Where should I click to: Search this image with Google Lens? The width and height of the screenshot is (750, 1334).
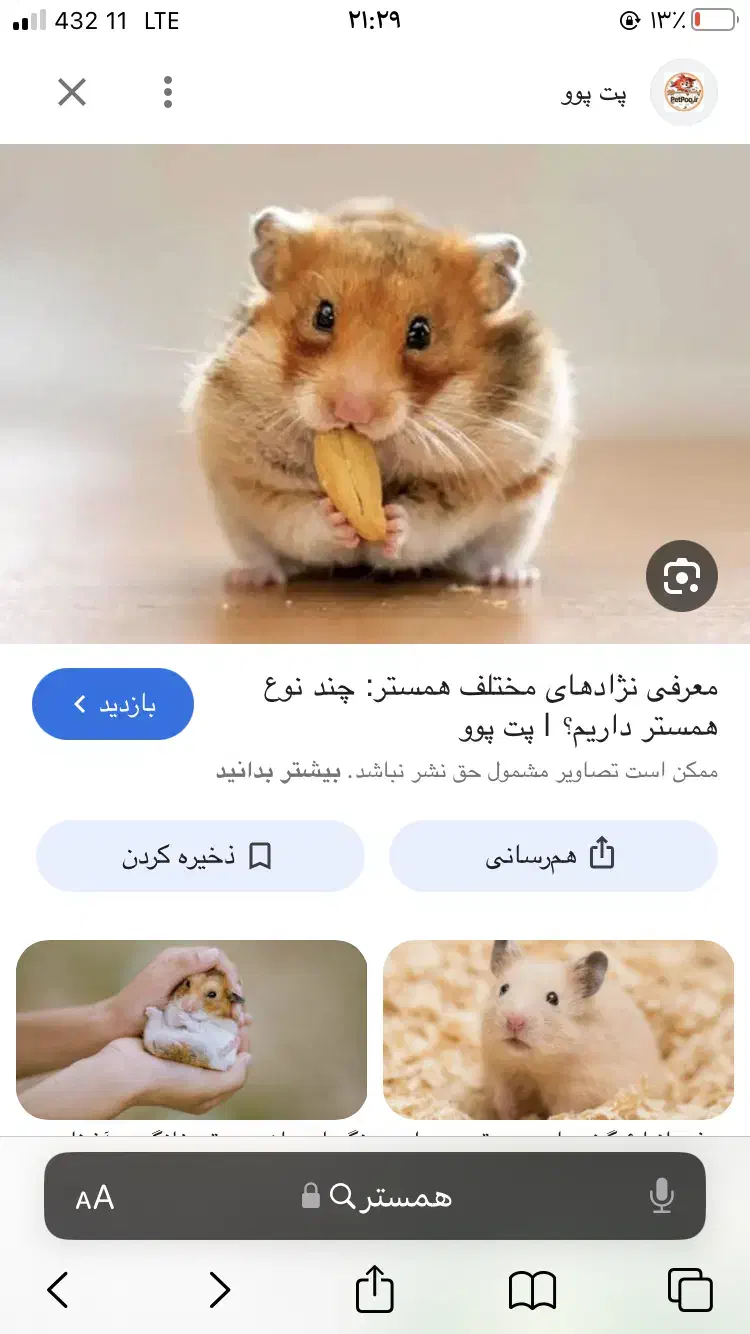coord(682,576)
